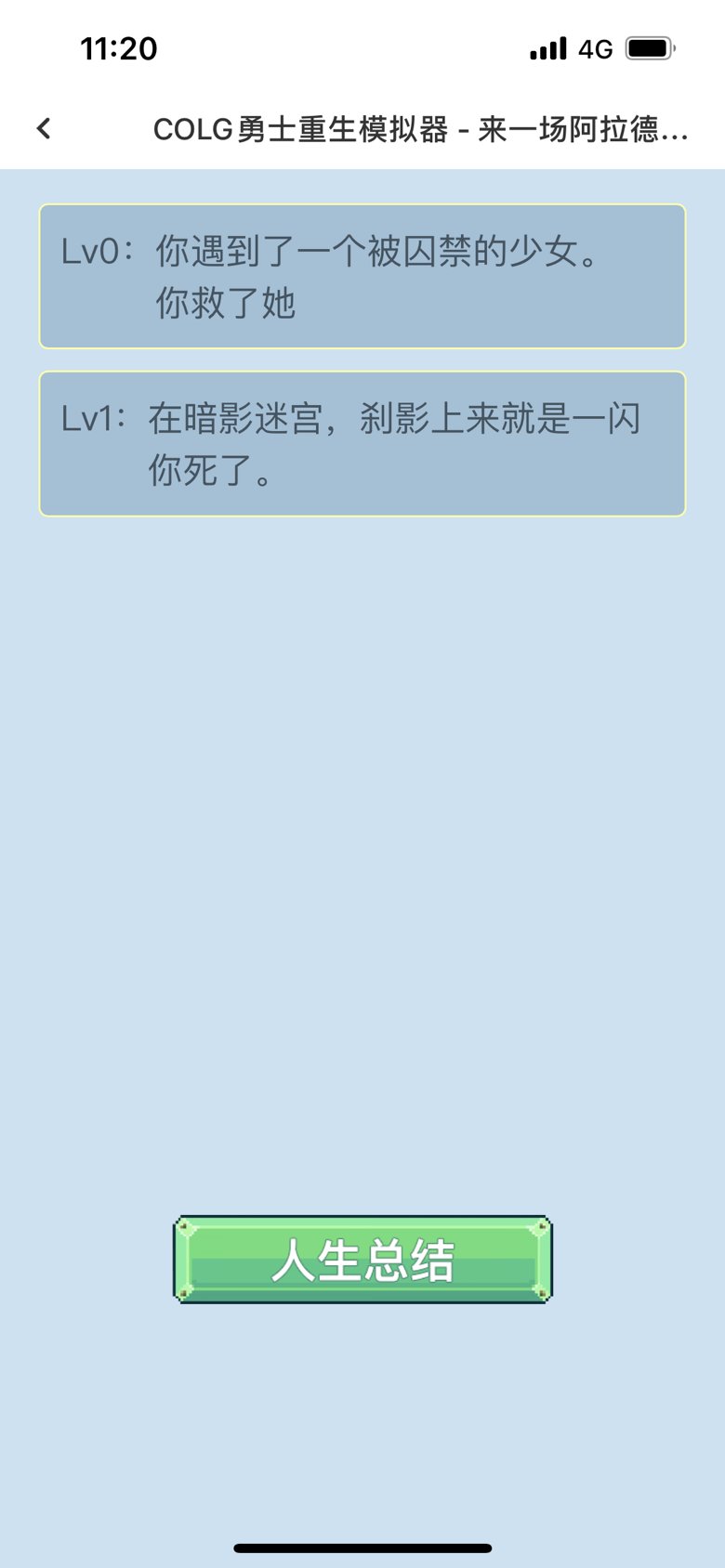Go back using the top-left arrow
725x1568 pixels.
tap(44, 128)
